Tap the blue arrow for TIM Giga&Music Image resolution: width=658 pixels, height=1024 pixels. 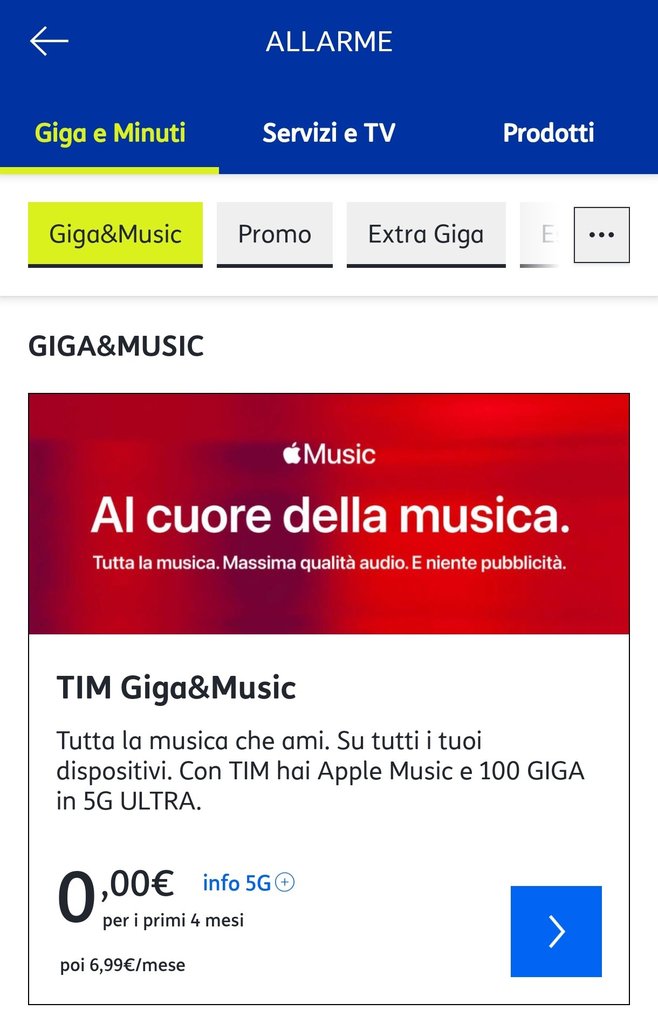tap(556, 931)
